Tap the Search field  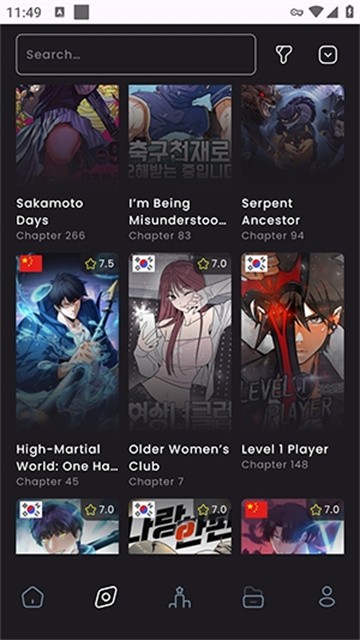(x=136, y=54)
